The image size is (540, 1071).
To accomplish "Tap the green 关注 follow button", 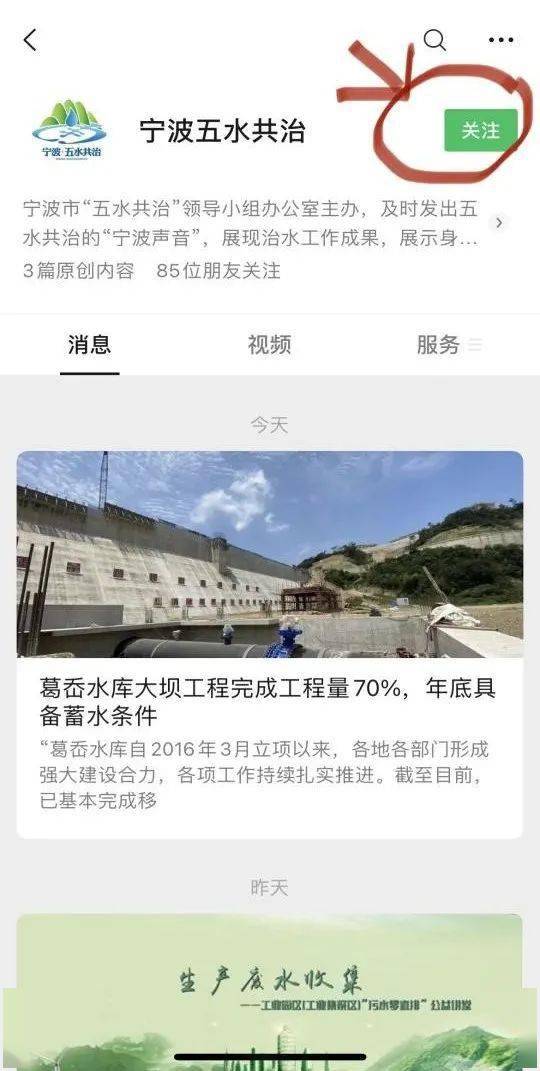I will pos(481,130).
